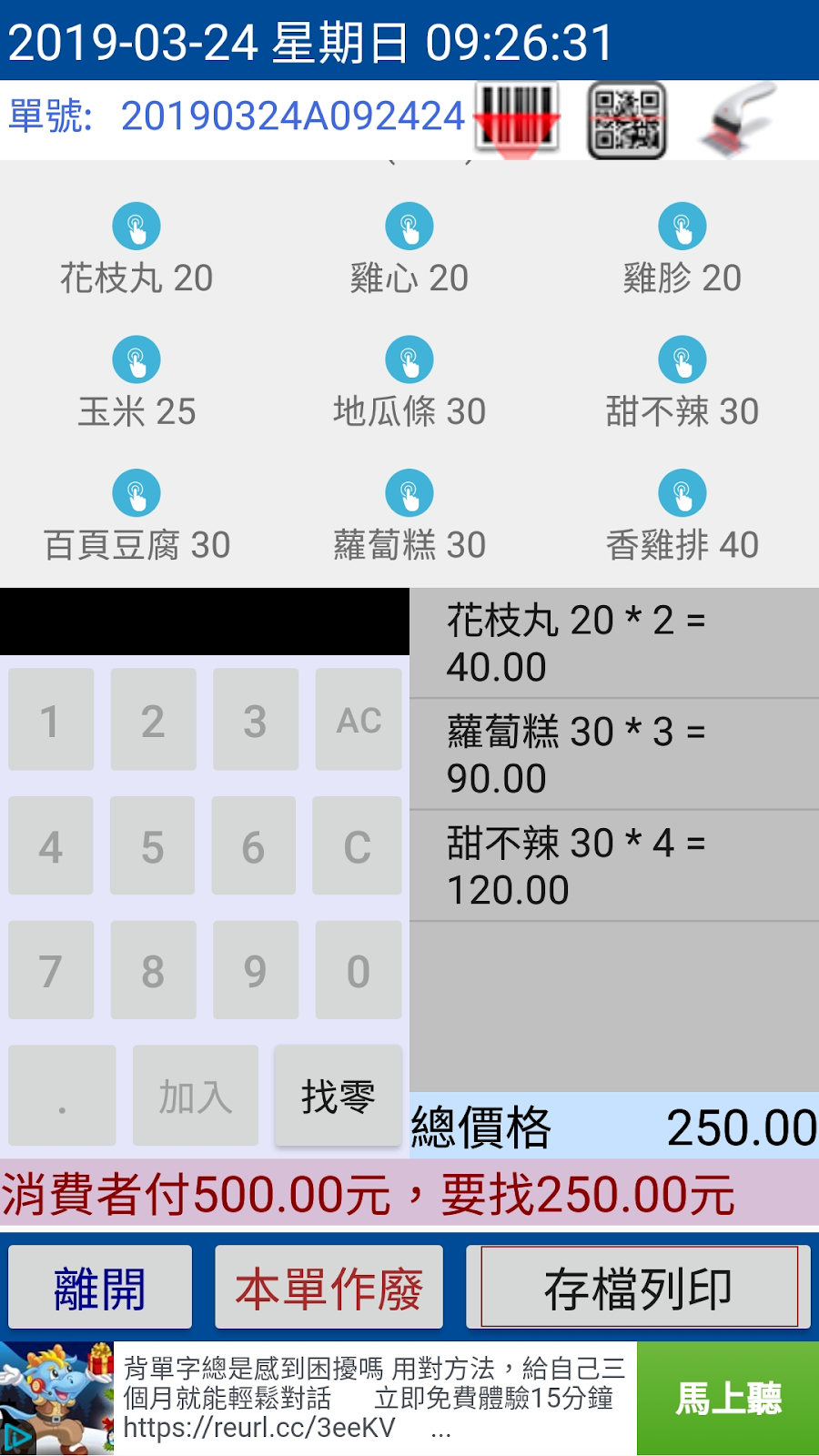
Task: Save and print with 存檔列印
Action: coord(639,1288)
